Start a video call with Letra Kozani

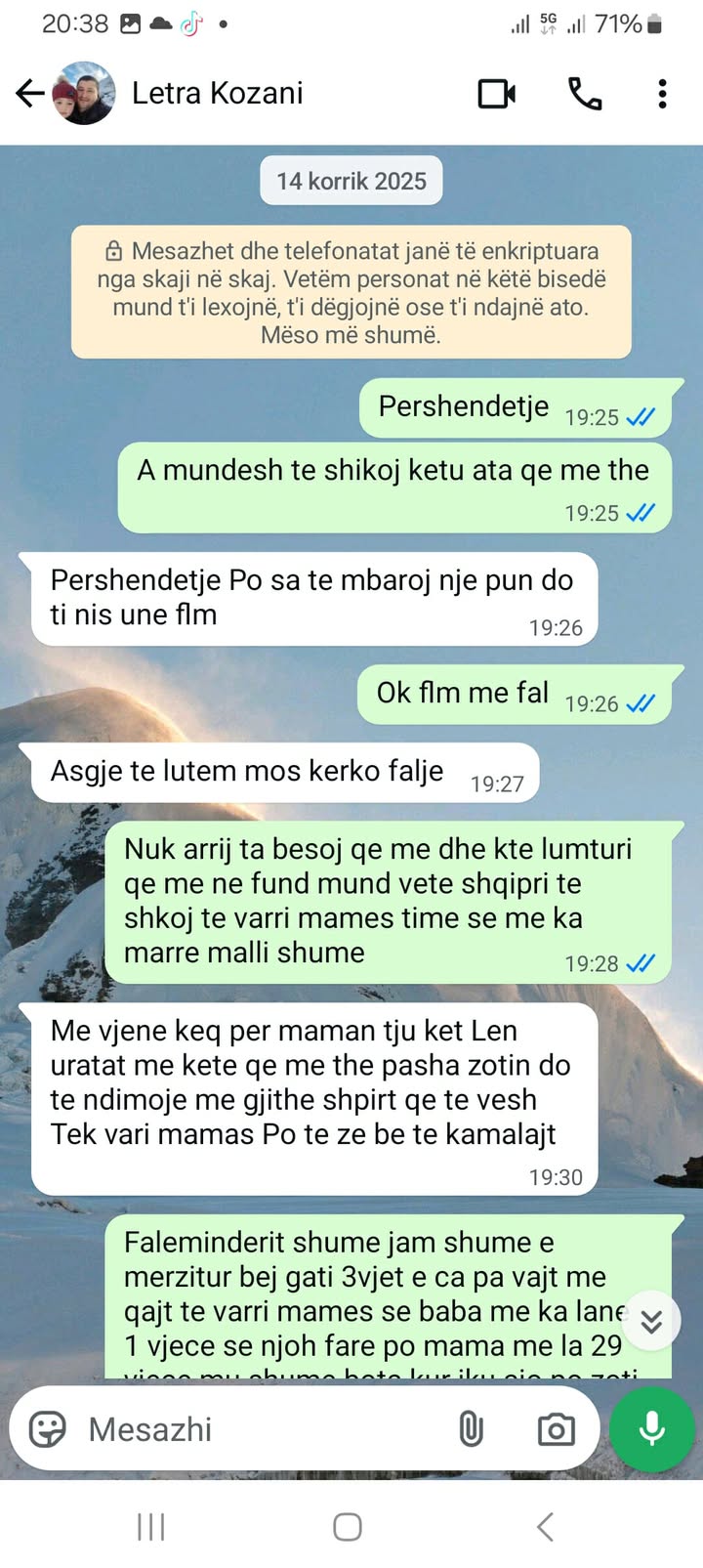[496, 94]
